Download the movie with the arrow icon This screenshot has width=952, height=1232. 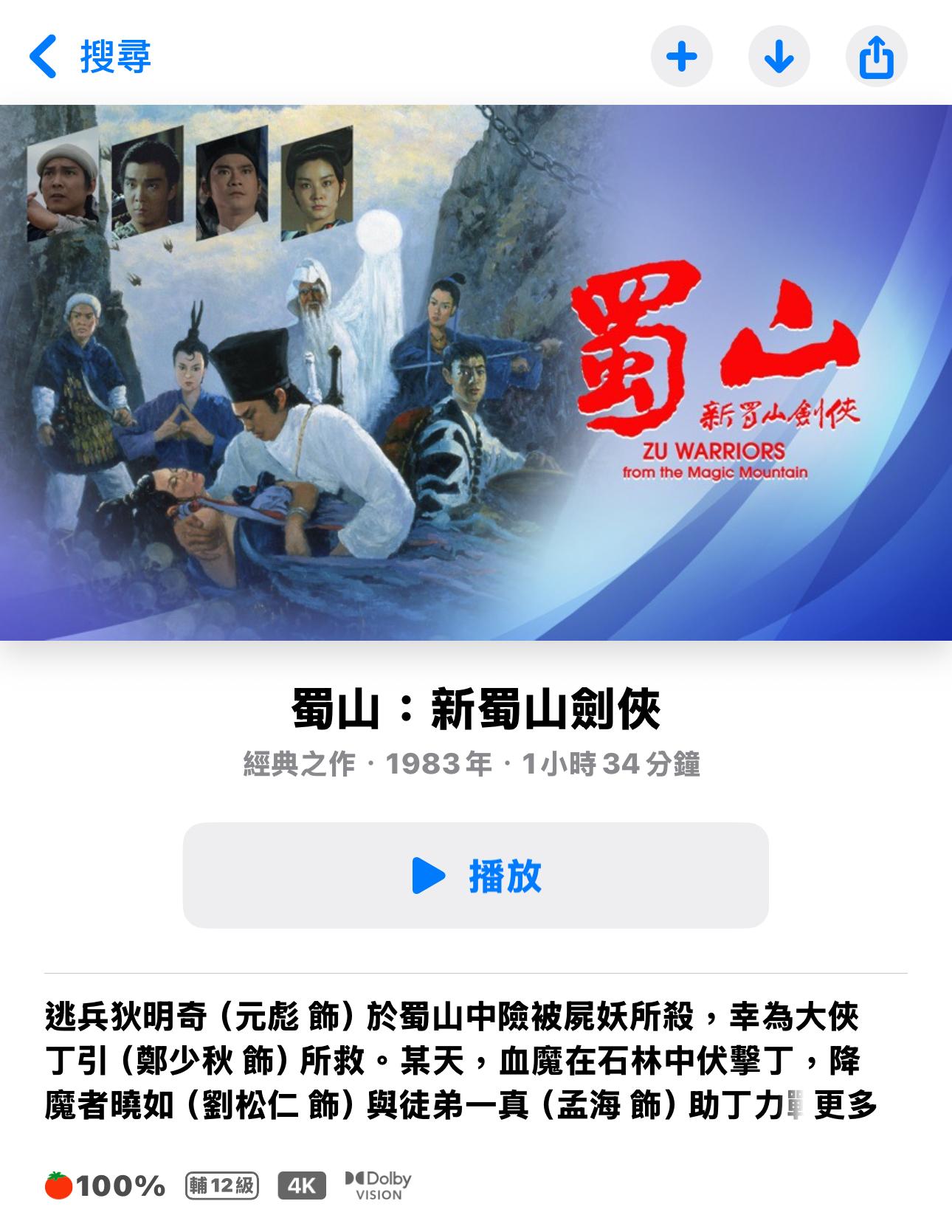click(779, 57)
